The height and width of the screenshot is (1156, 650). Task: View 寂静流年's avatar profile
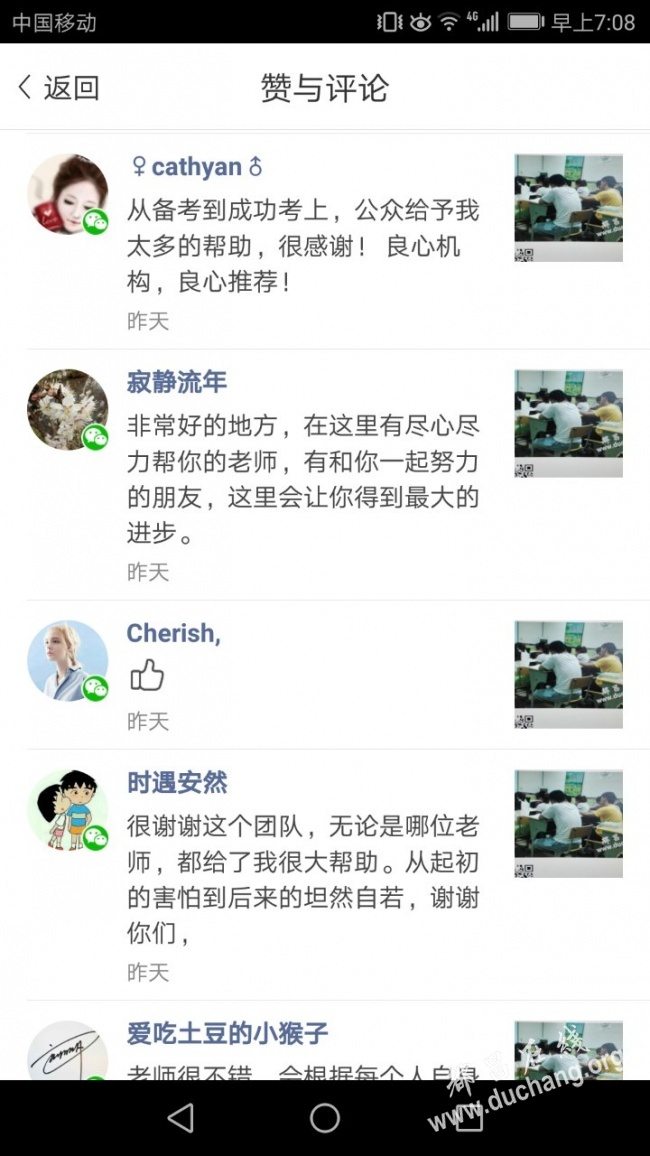(x=67, y=410)
